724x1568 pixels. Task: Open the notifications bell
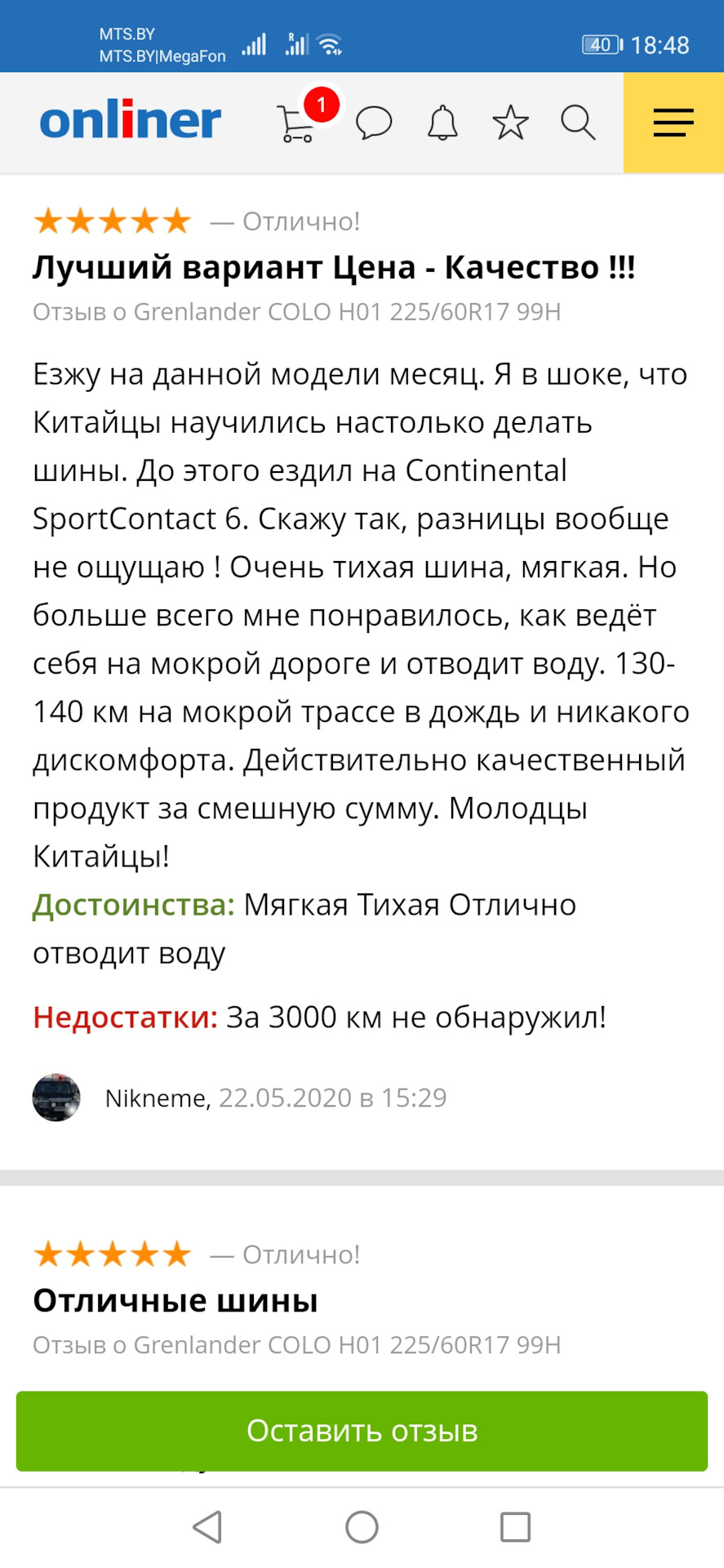[x=442, y=123]
